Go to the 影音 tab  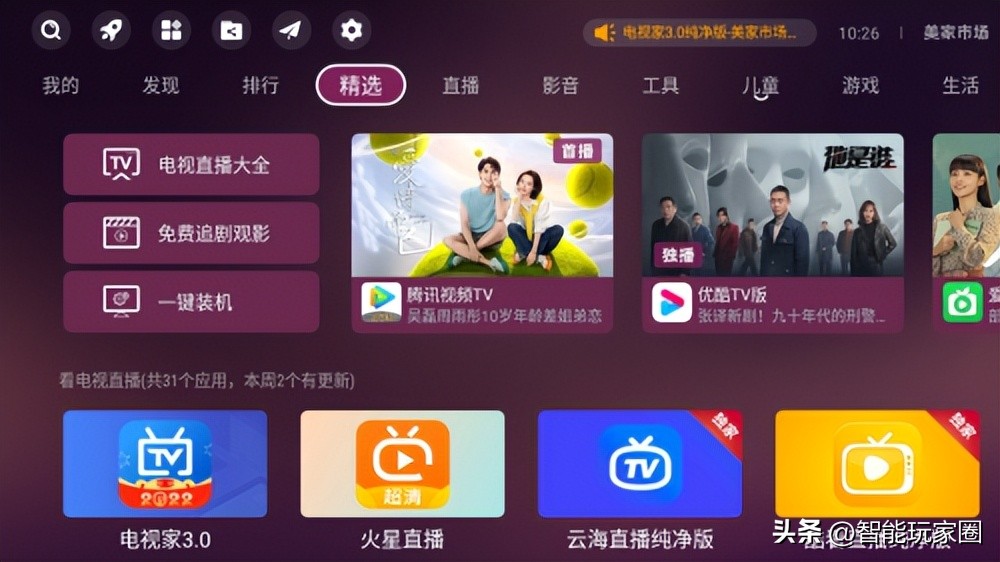pos(561,86)
